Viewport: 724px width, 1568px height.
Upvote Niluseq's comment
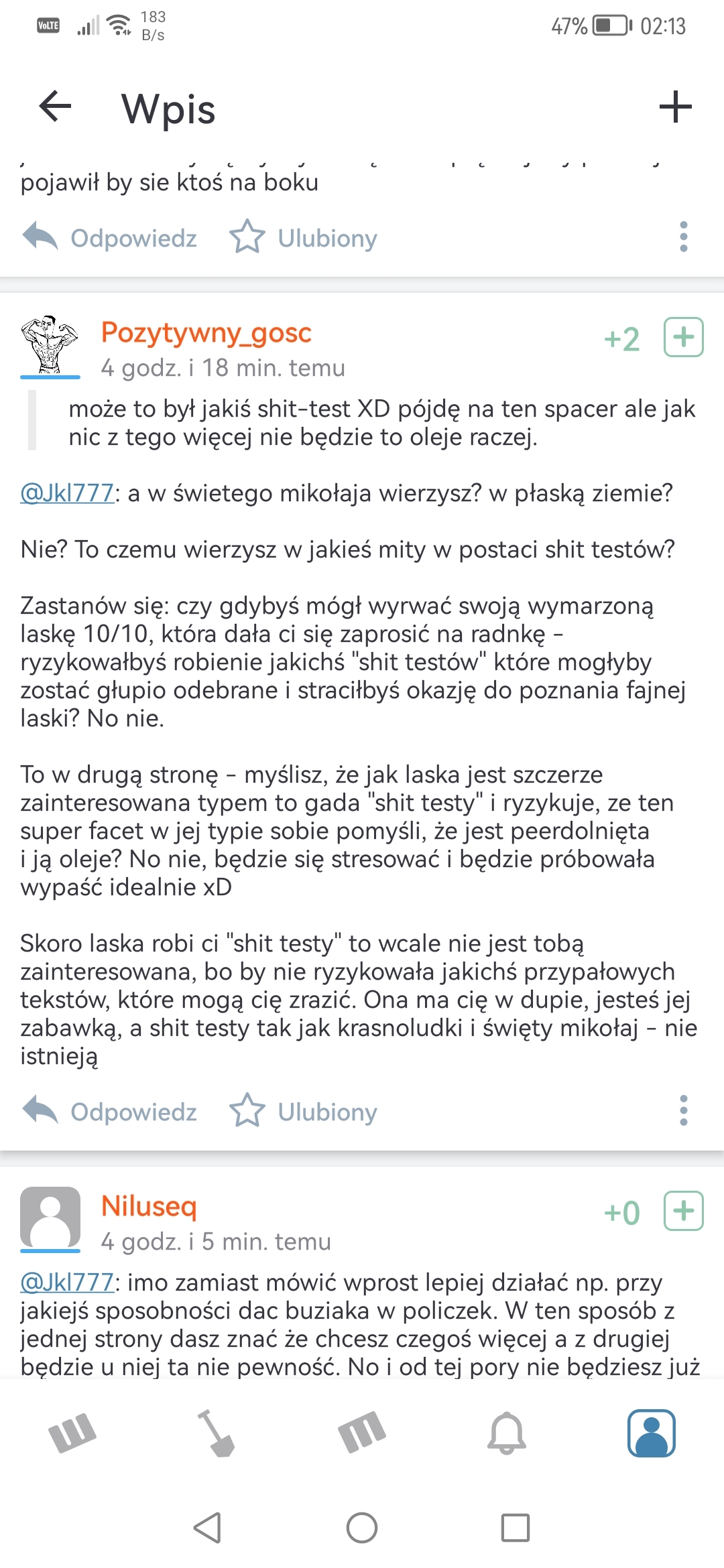coord(683,1211)
